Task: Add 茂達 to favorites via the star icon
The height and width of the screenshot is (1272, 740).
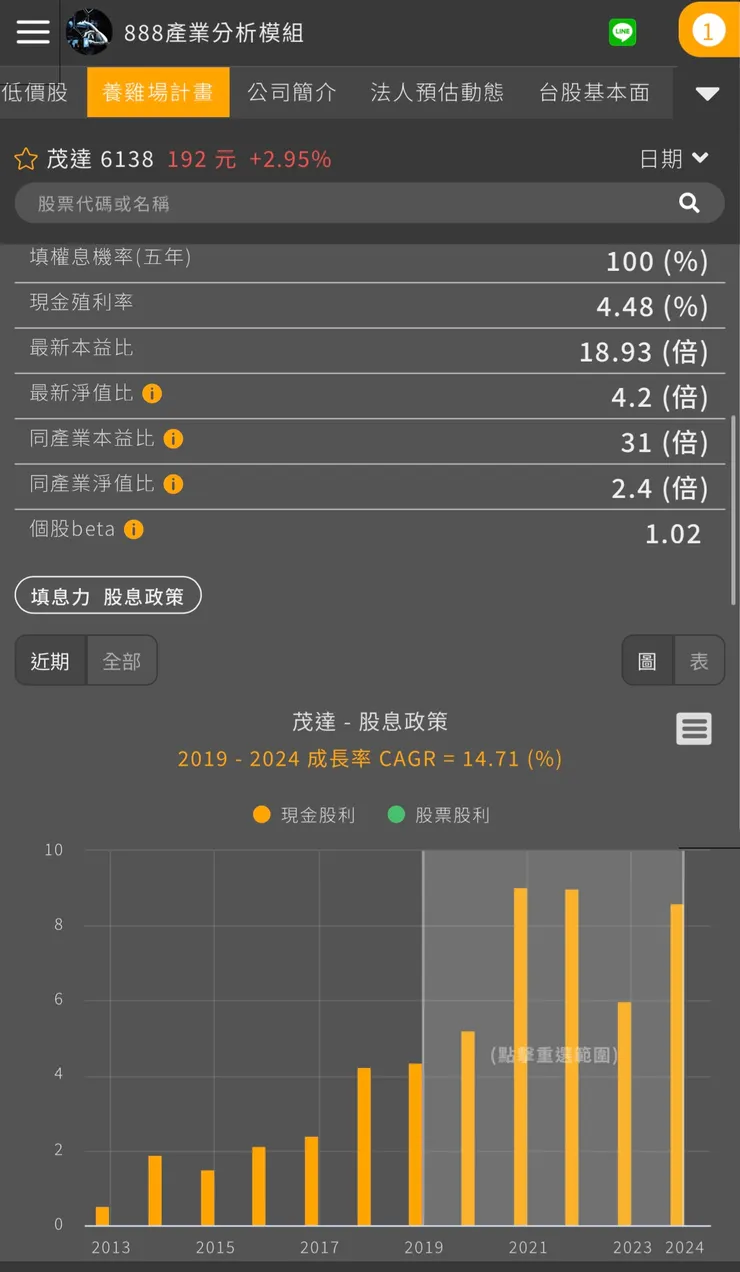Action: (25, 157)
